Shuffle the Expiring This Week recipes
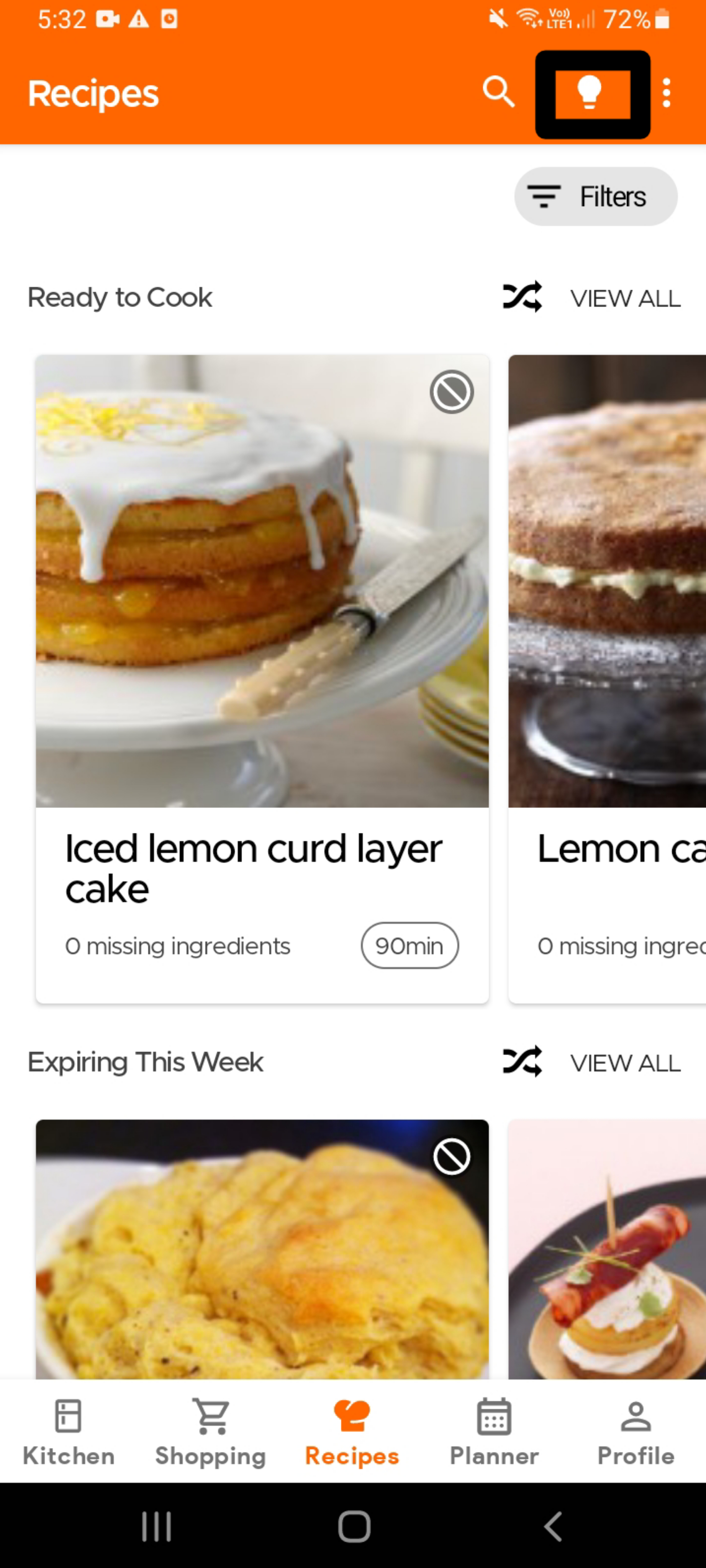 522,1061
